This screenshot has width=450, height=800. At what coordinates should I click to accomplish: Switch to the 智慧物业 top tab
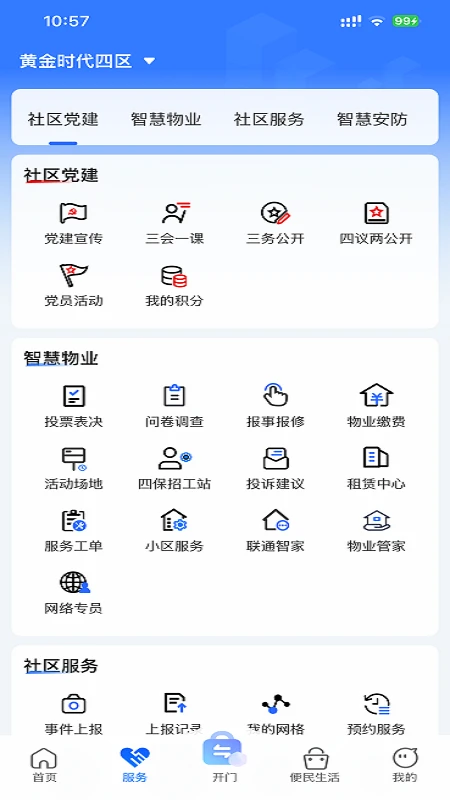pos(166,119)
